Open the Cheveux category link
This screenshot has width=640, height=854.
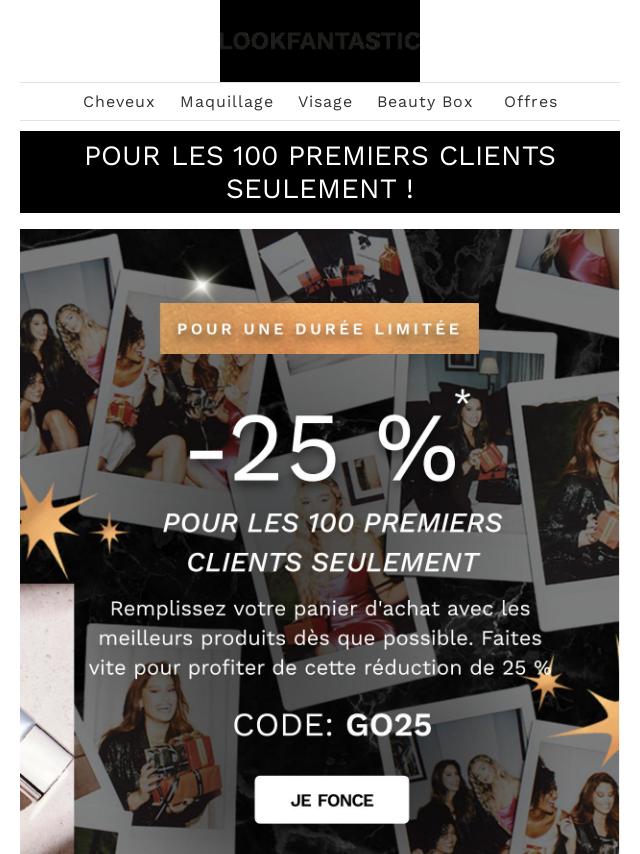(x=119, y=102)
